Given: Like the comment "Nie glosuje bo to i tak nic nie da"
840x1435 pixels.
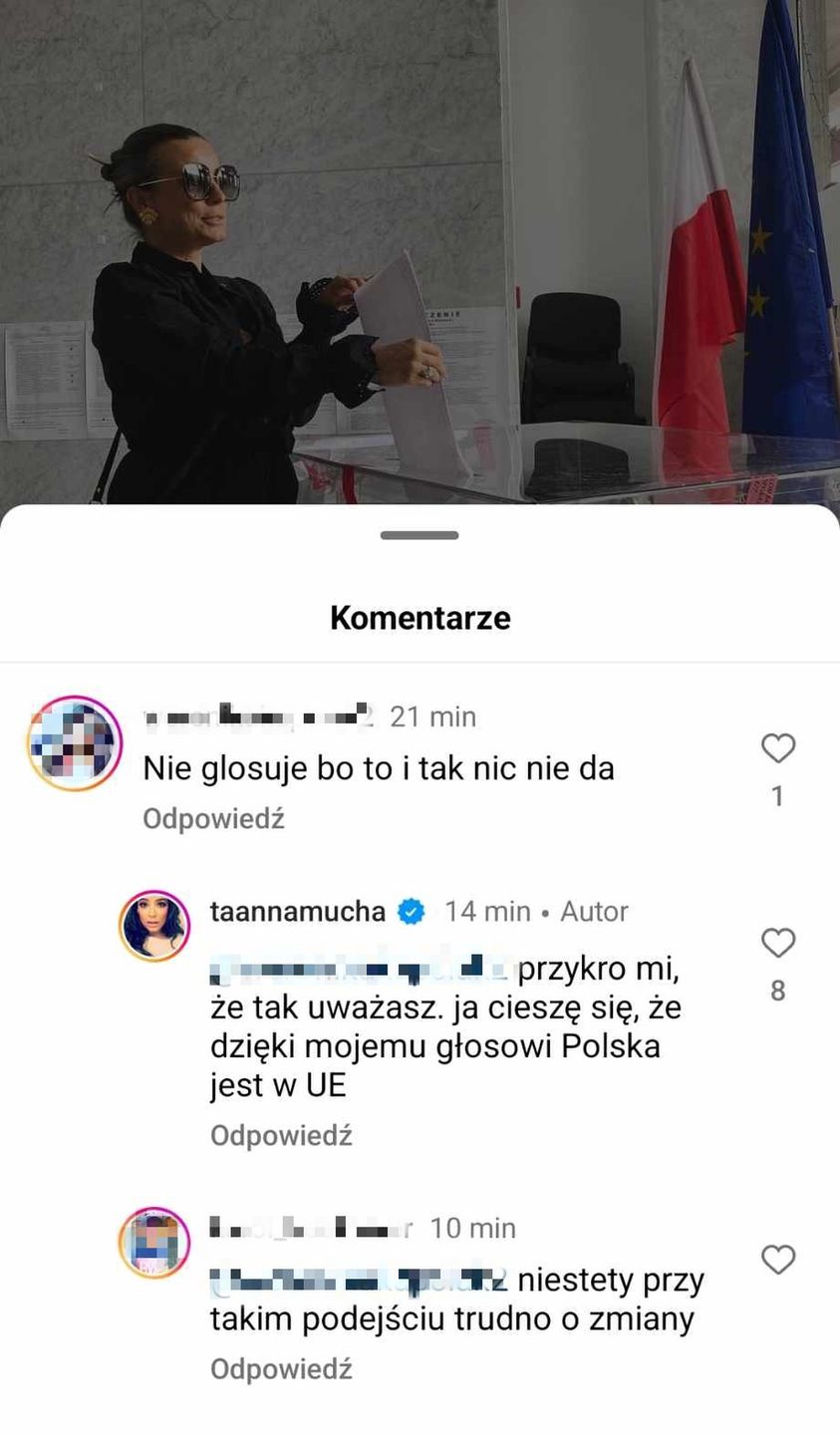Looking at the screenshot, I should point(777,748).
